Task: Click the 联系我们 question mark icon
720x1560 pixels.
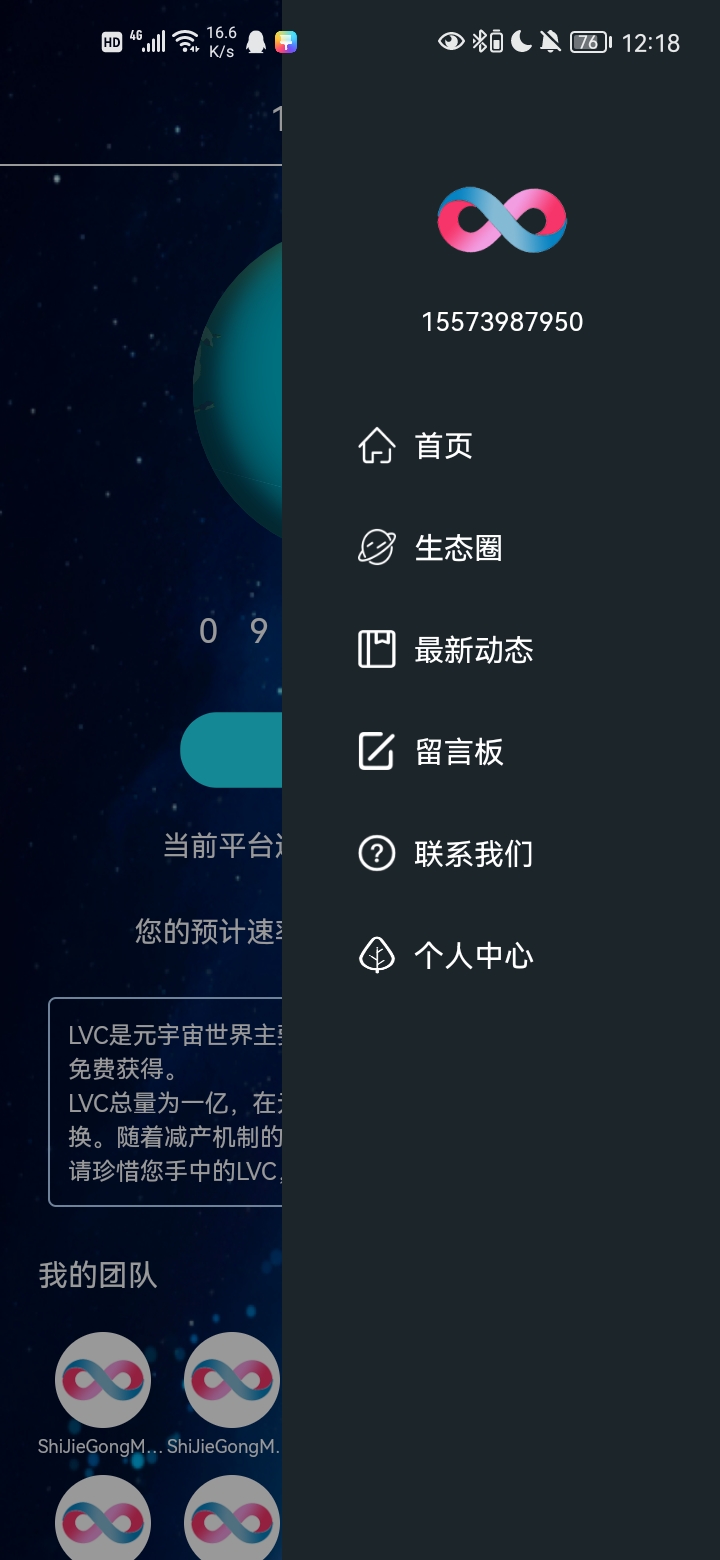Action: [375, 854]
